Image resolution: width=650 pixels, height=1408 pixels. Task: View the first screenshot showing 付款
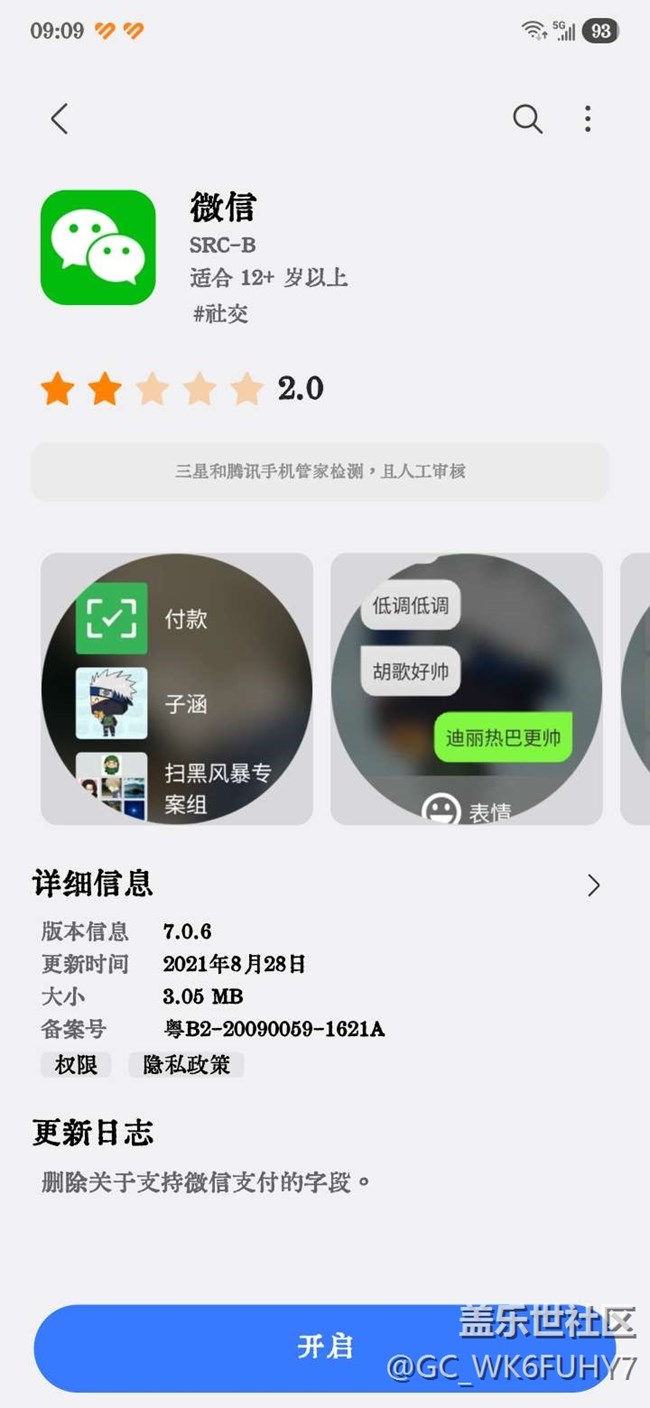coord(177,689)
